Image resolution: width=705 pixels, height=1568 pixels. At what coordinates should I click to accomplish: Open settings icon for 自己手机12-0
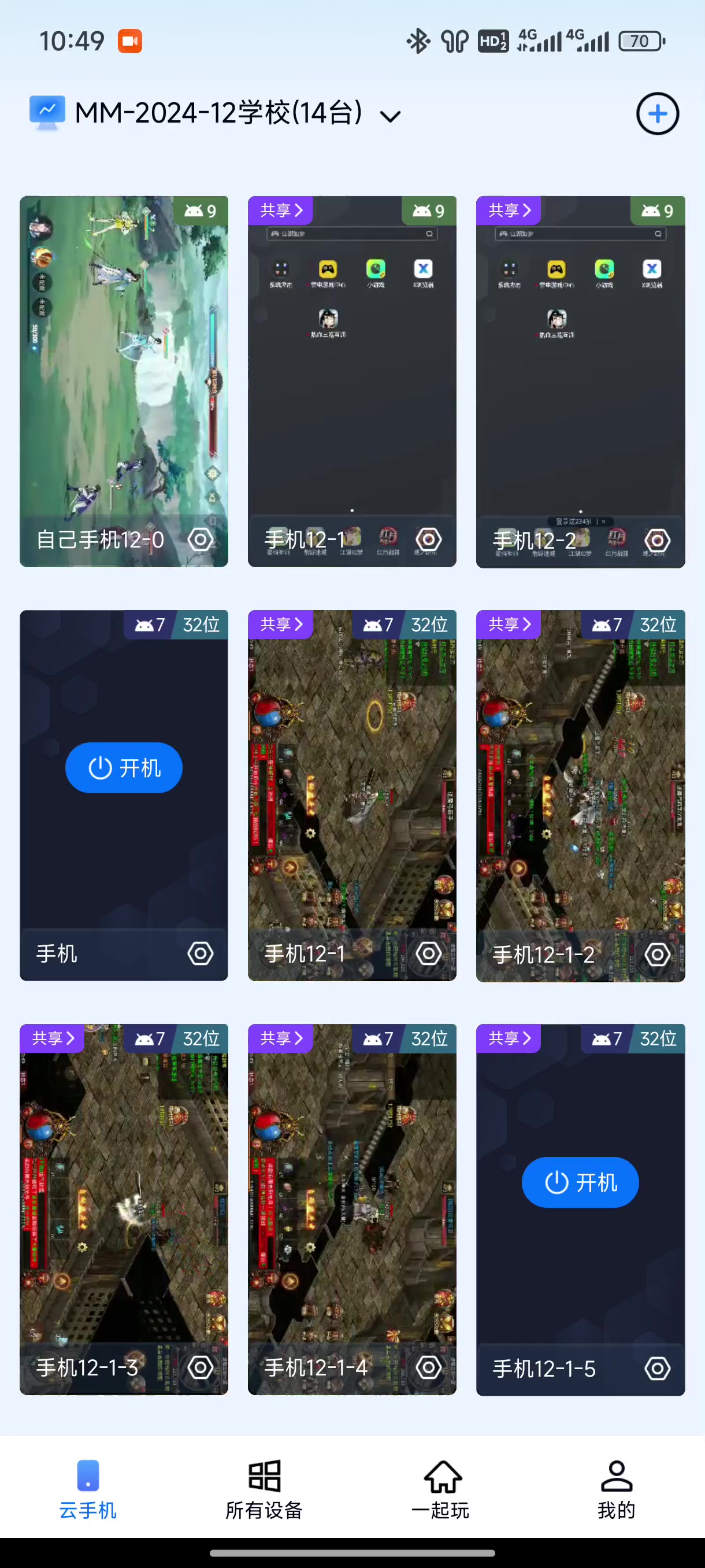click(200, 539)
